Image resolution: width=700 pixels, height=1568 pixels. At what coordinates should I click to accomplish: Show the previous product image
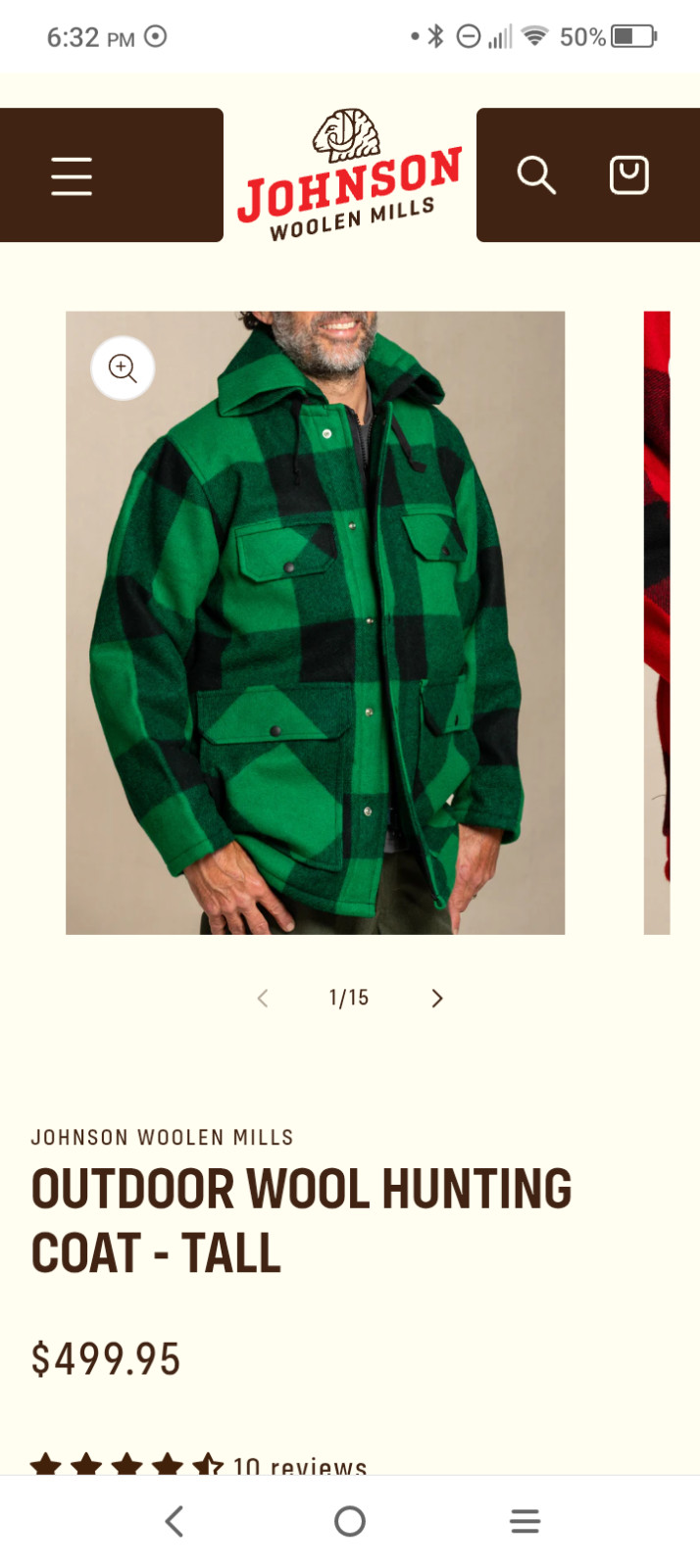262,998
